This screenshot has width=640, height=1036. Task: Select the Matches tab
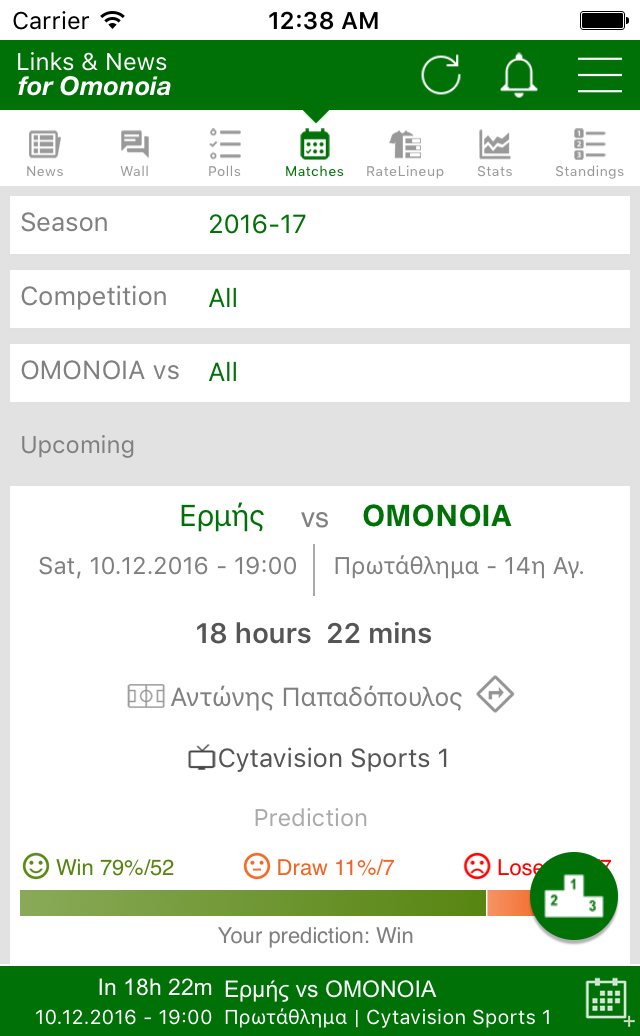point(314,153)
